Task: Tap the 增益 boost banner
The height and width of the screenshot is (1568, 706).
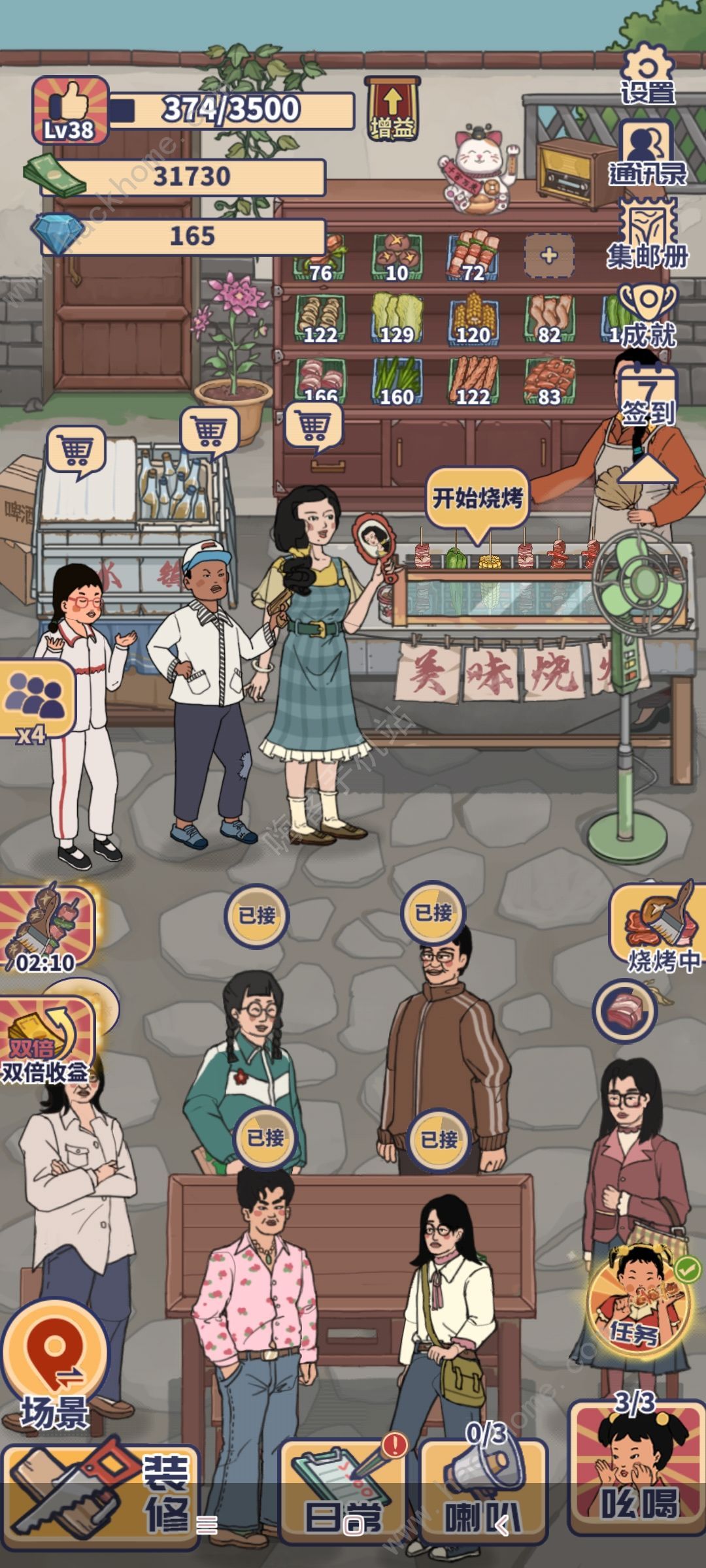Action: (x=392, y=110)
